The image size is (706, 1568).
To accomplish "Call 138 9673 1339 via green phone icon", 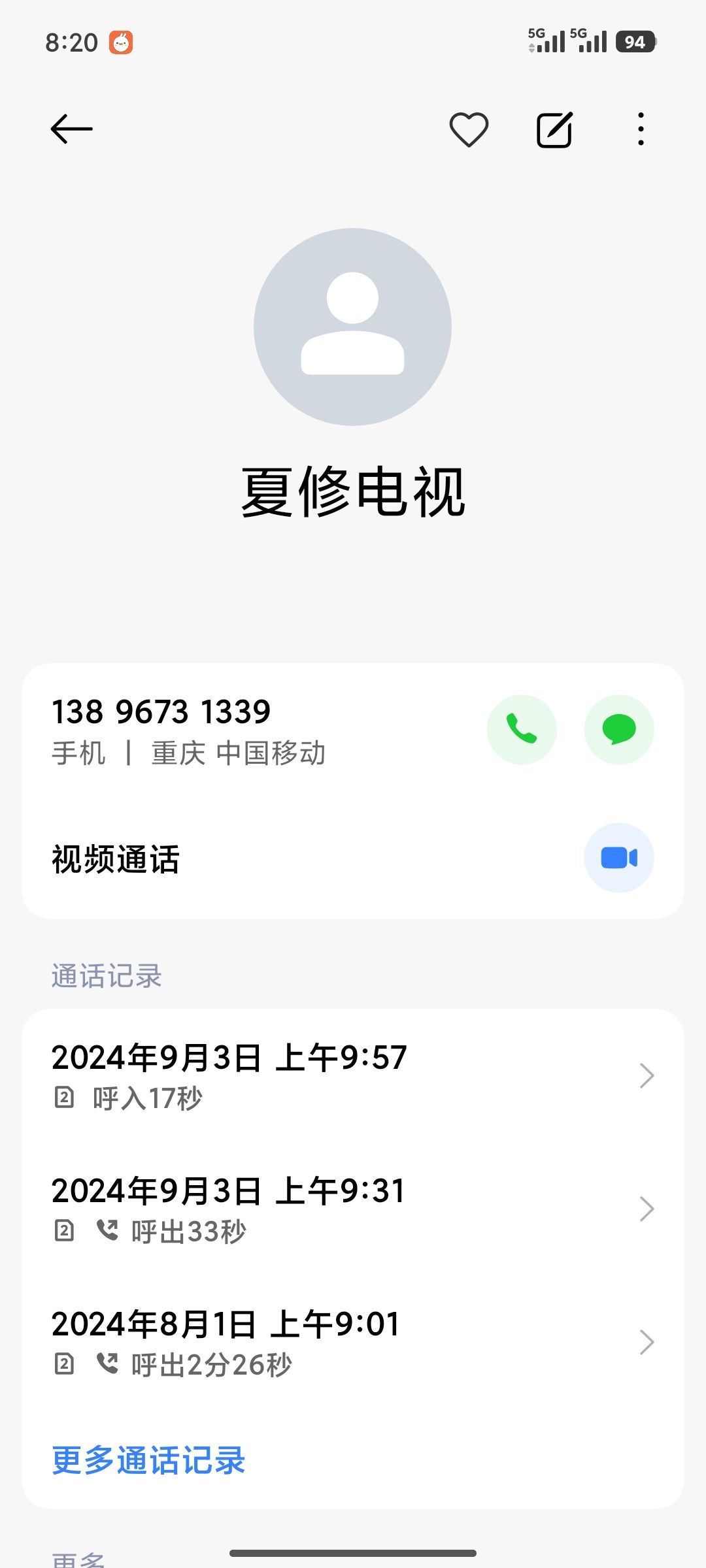I will pos(522,729).
